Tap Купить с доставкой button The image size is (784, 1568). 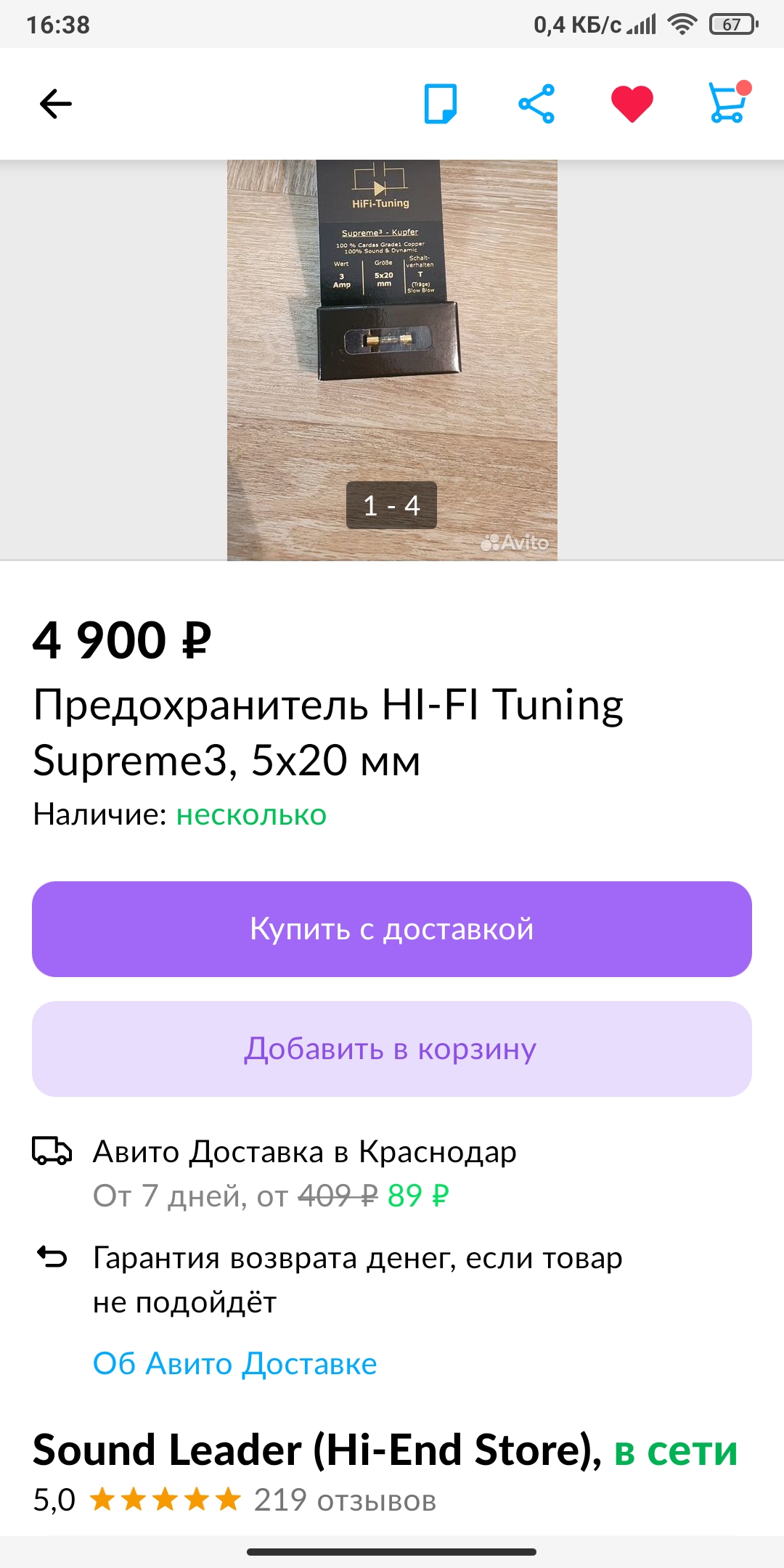pyautogui.click(x=392, y=929)
